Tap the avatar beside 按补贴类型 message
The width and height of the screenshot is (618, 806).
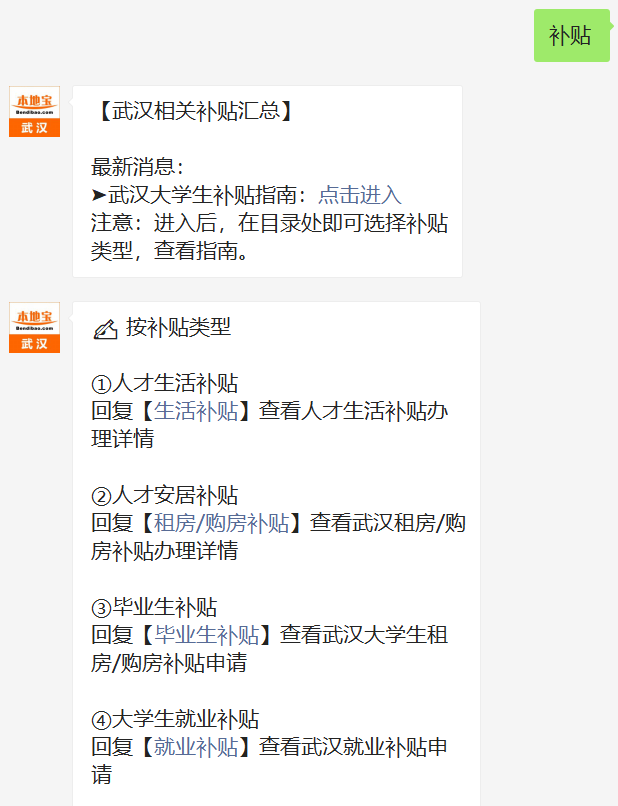[x=35, y=327]
